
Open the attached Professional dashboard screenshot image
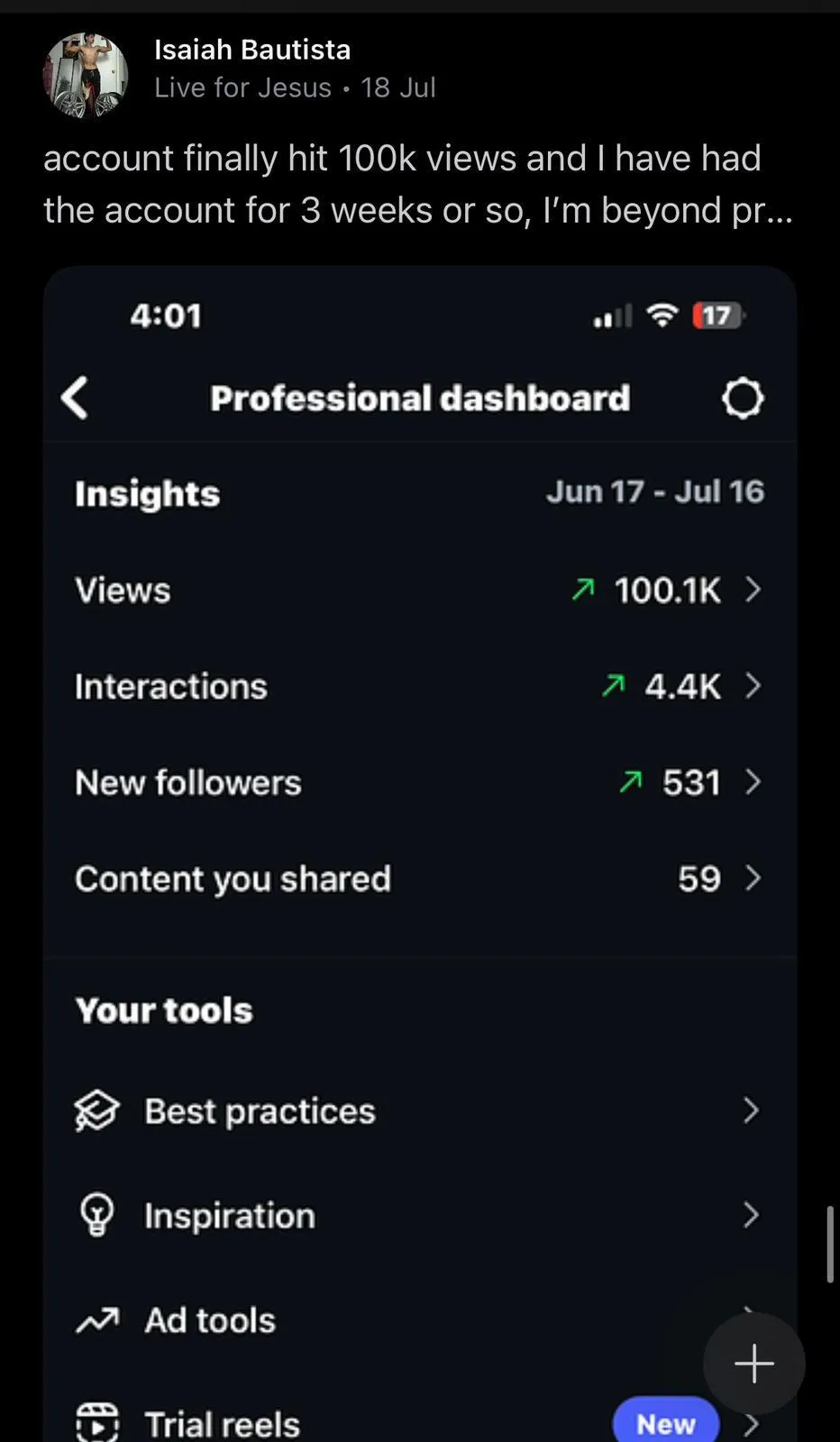click(x=420, y=853)
